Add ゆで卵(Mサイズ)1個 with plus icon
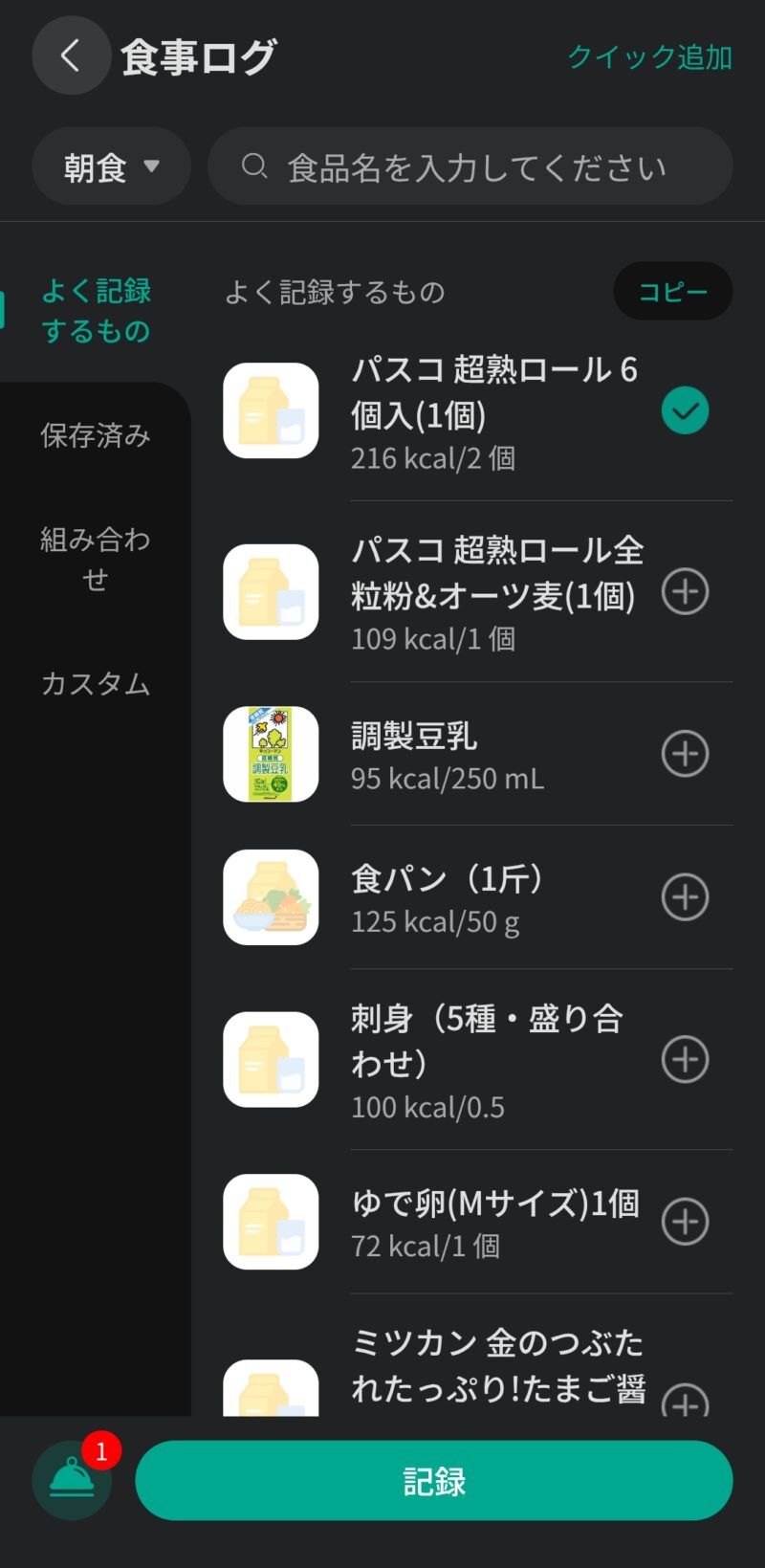The width and height of the screenshot is (765, 1568). coord(685,1222)
